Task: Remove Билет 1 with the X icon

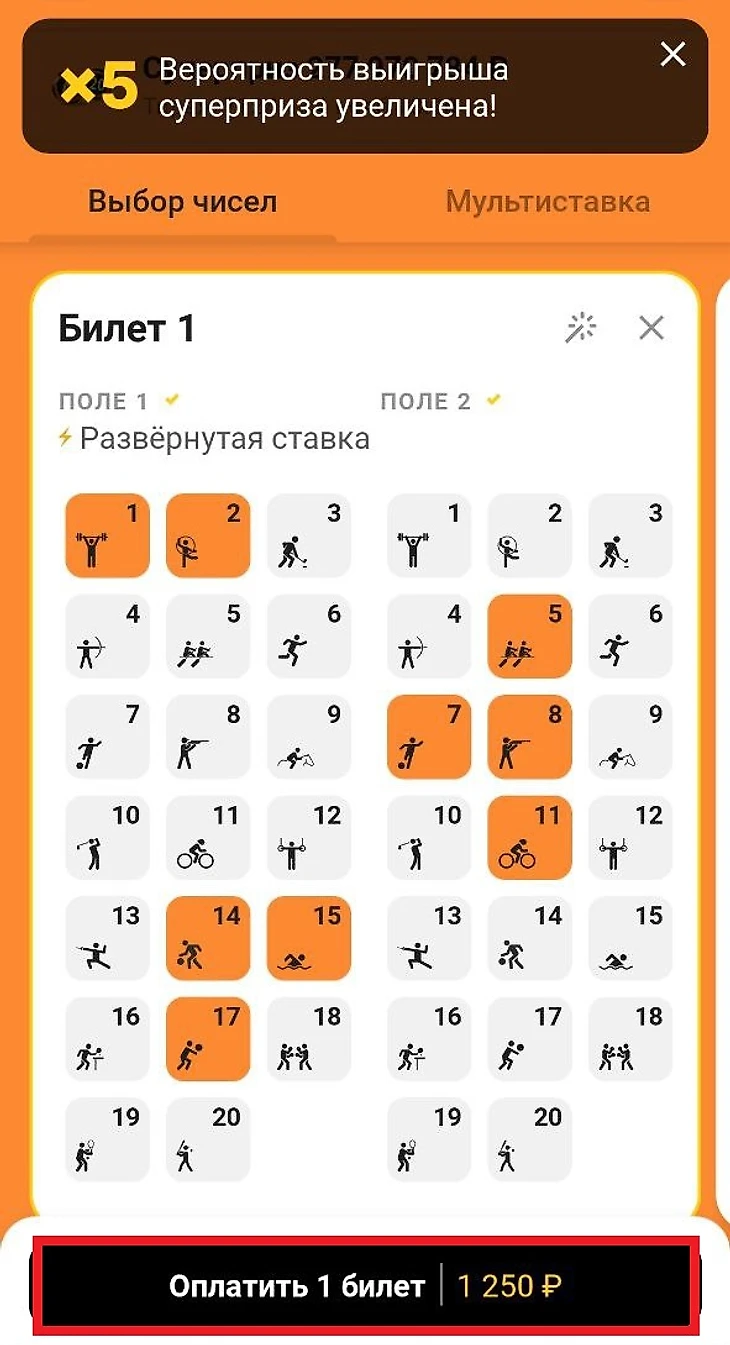Action: click(651, 328)
